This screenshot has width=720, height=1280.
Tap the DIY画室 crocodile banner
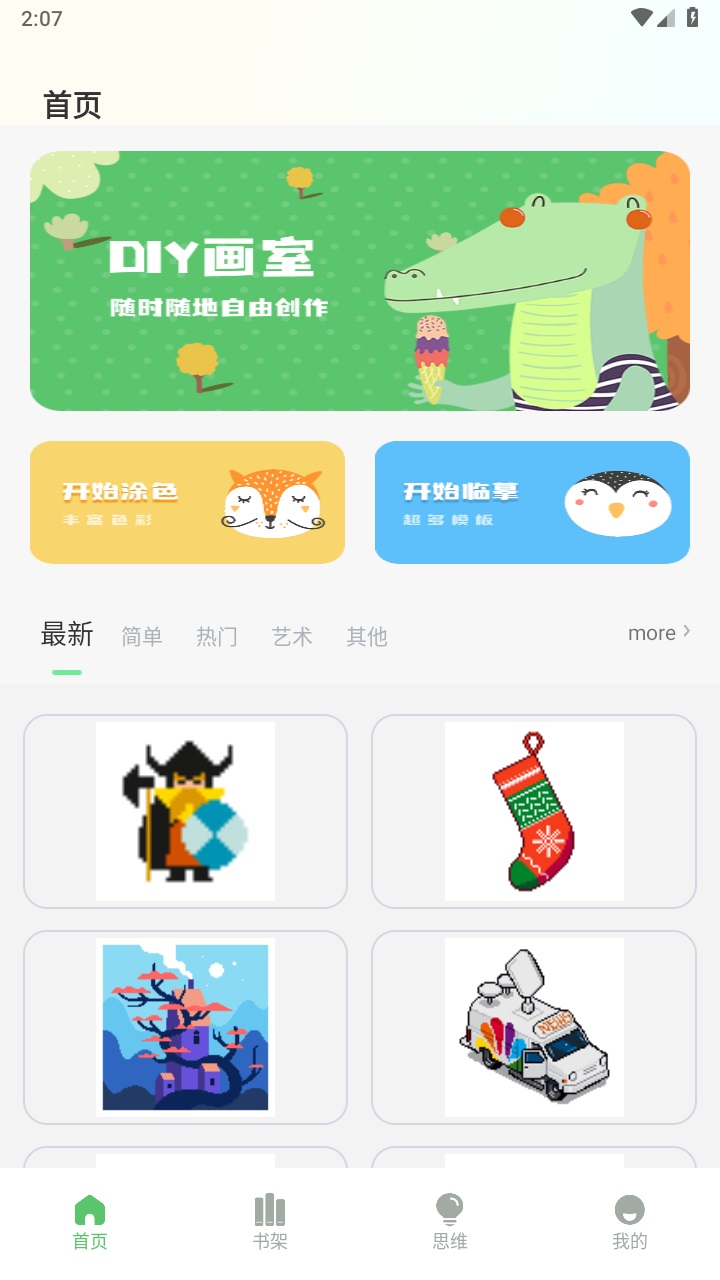point(359,281)
